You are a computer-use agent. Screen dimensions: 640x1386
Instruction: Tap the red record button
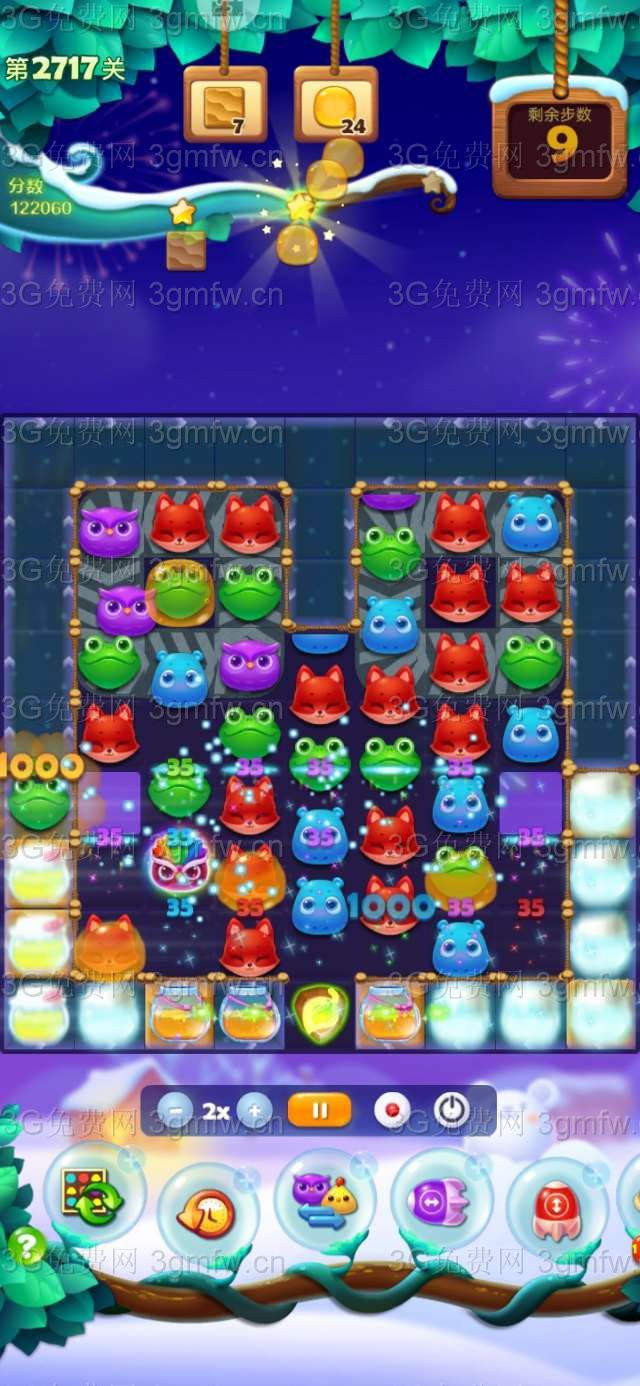(x=392, y=1110)
